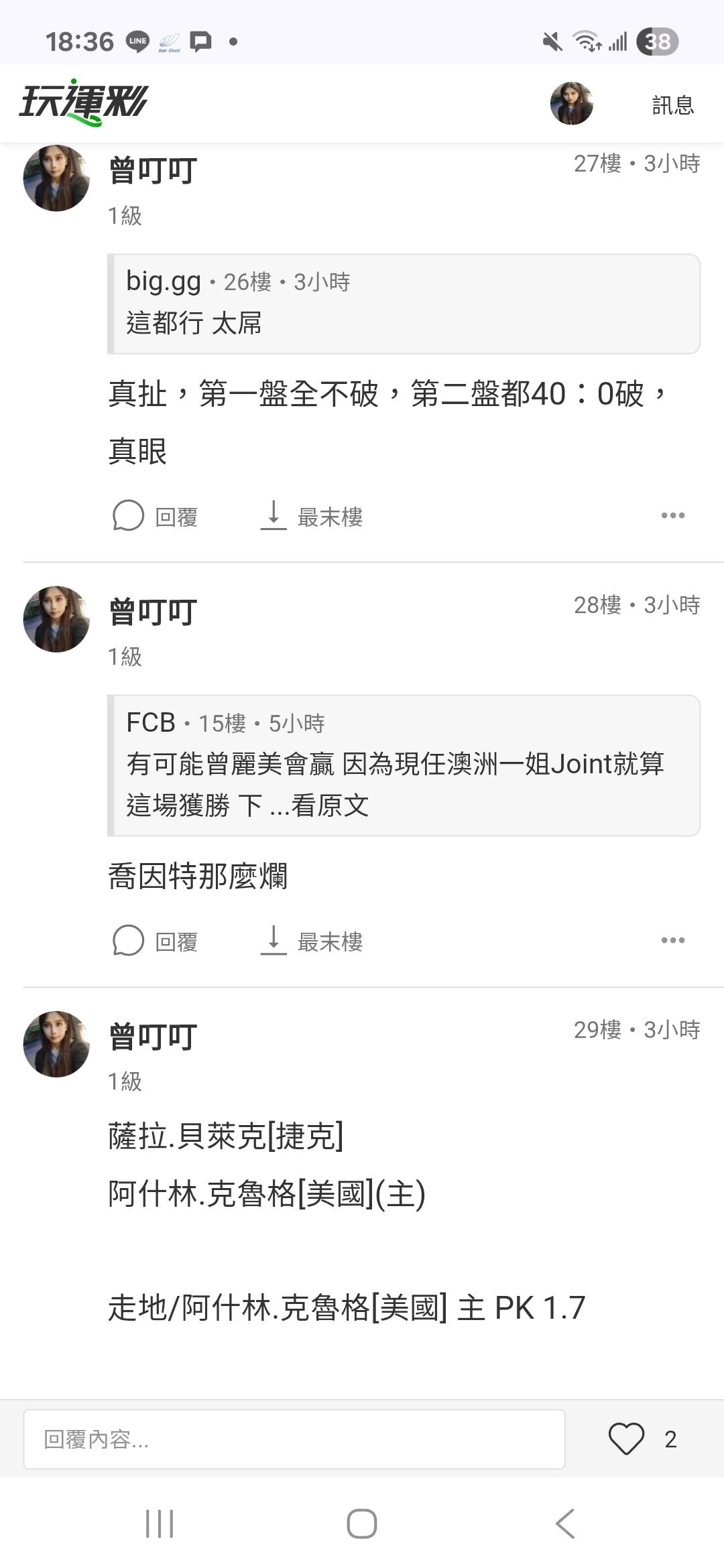Screen dimensions: 724x1568
Task: Reply to the 28樓 comment
Action: pos(156,941)
